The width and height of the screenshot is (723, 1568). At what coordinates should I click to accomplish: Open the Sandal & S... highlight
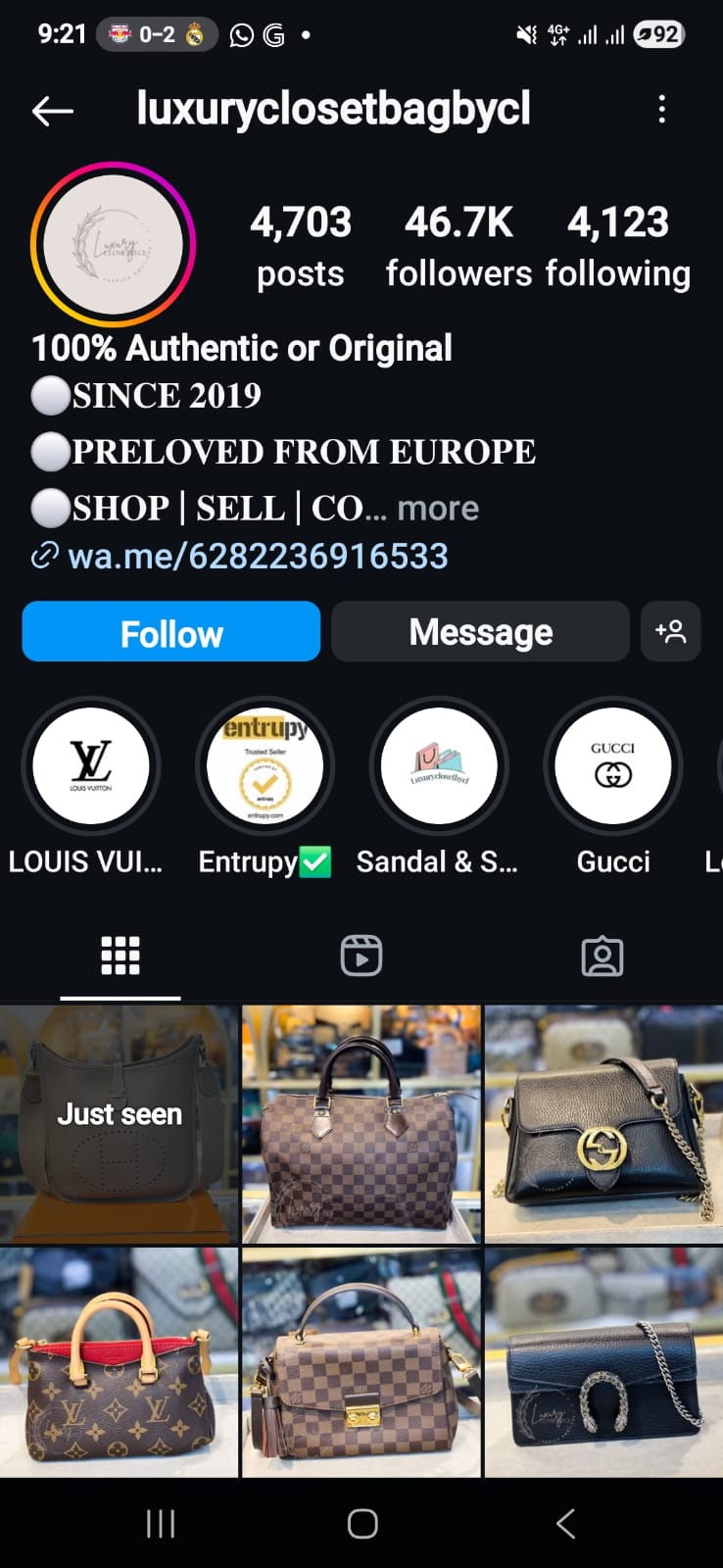(x=439, y=765)
